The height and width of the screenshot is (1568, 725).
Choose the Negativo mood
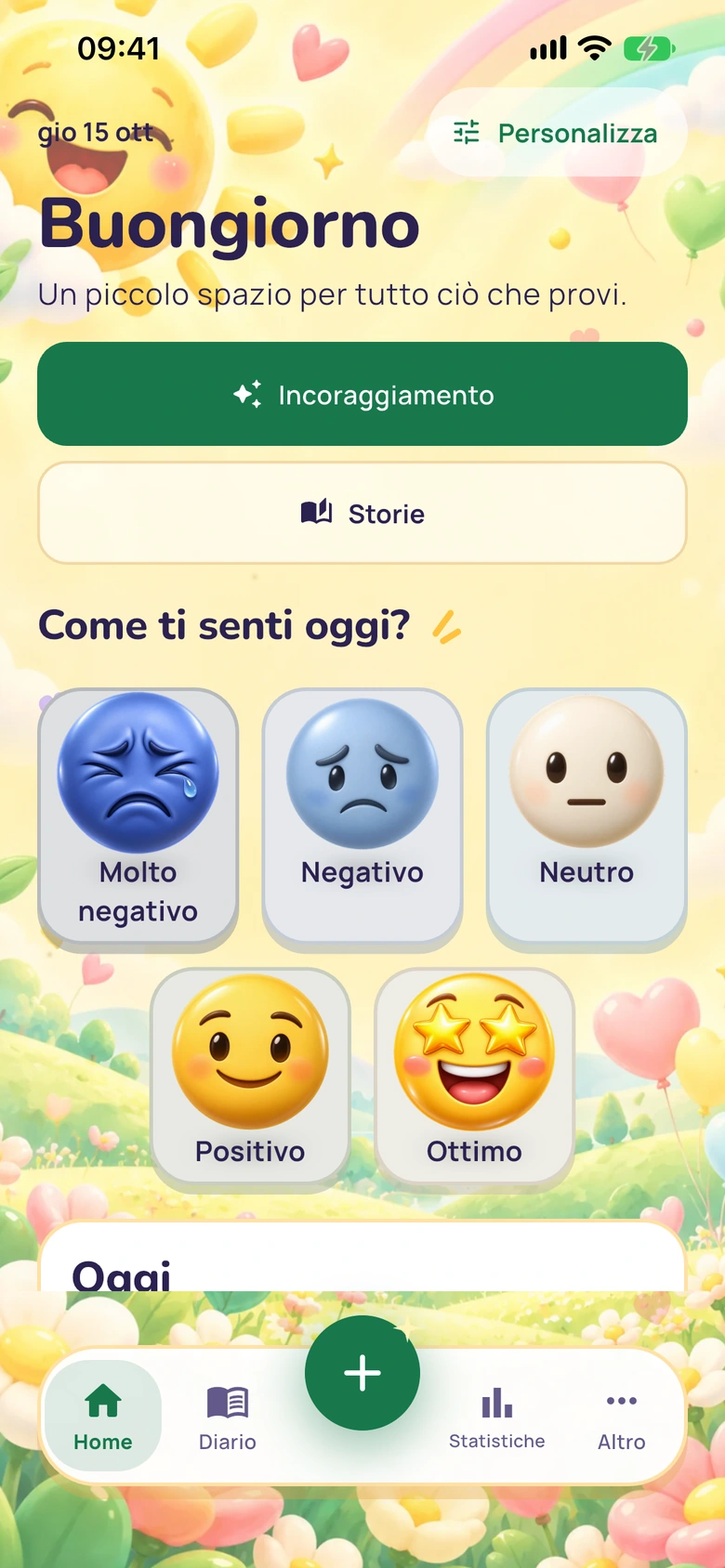pyautogui.click(x=362, y=818)
